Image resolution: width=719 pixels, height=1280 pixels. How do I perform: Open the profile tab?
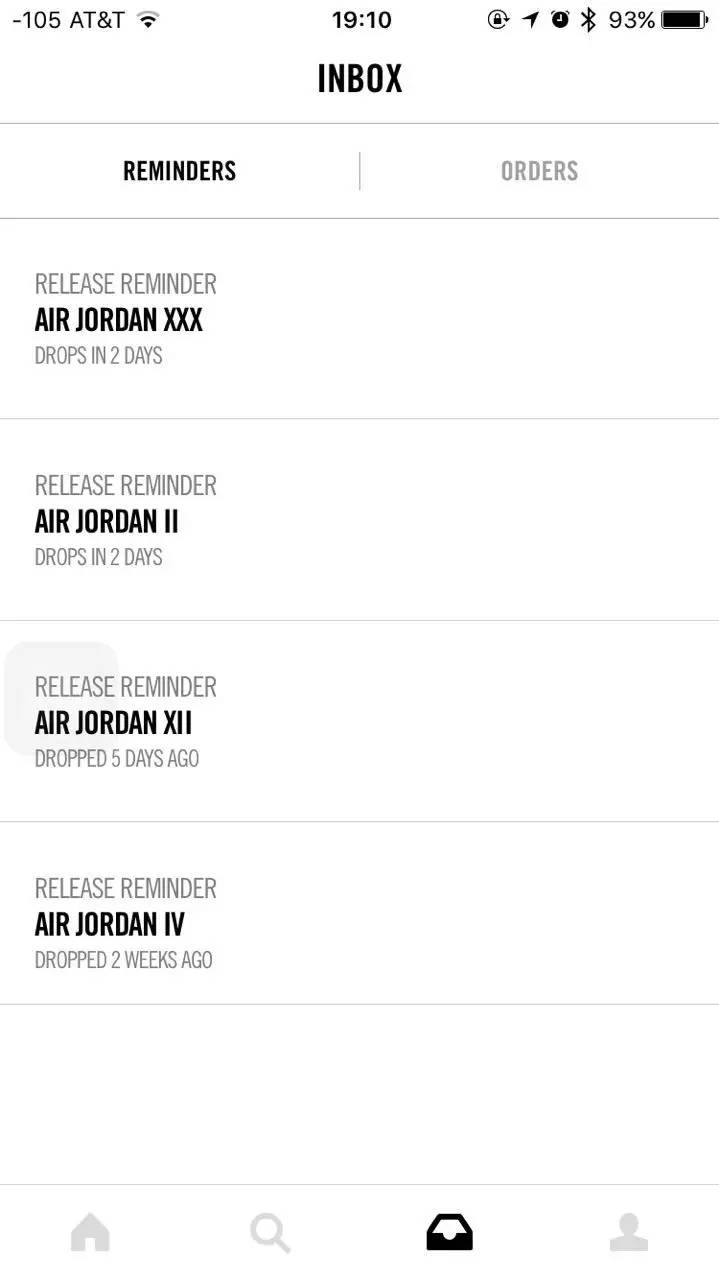[629, 1232]
